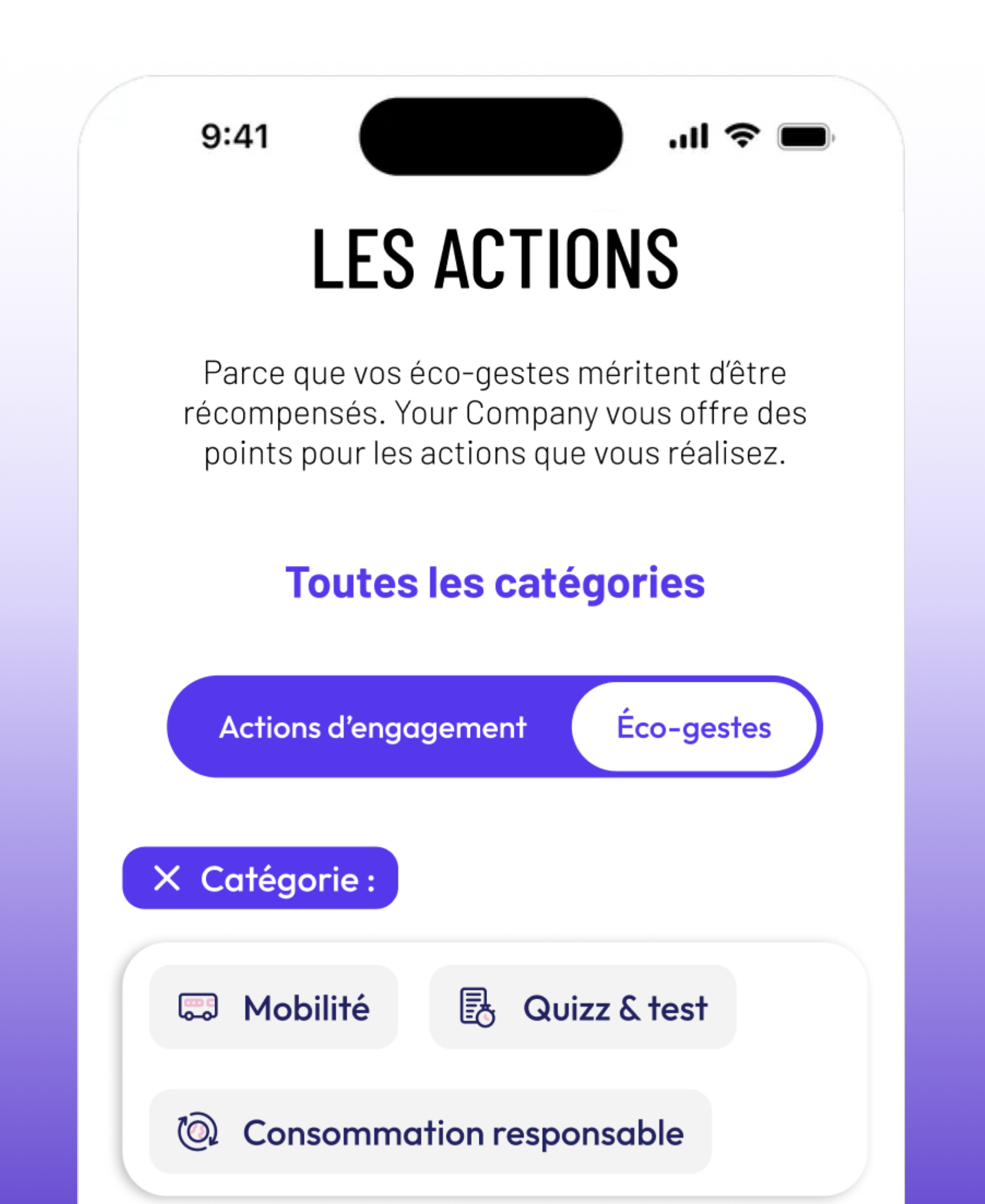Filter by the Mobilité category

coord(274,1008)
